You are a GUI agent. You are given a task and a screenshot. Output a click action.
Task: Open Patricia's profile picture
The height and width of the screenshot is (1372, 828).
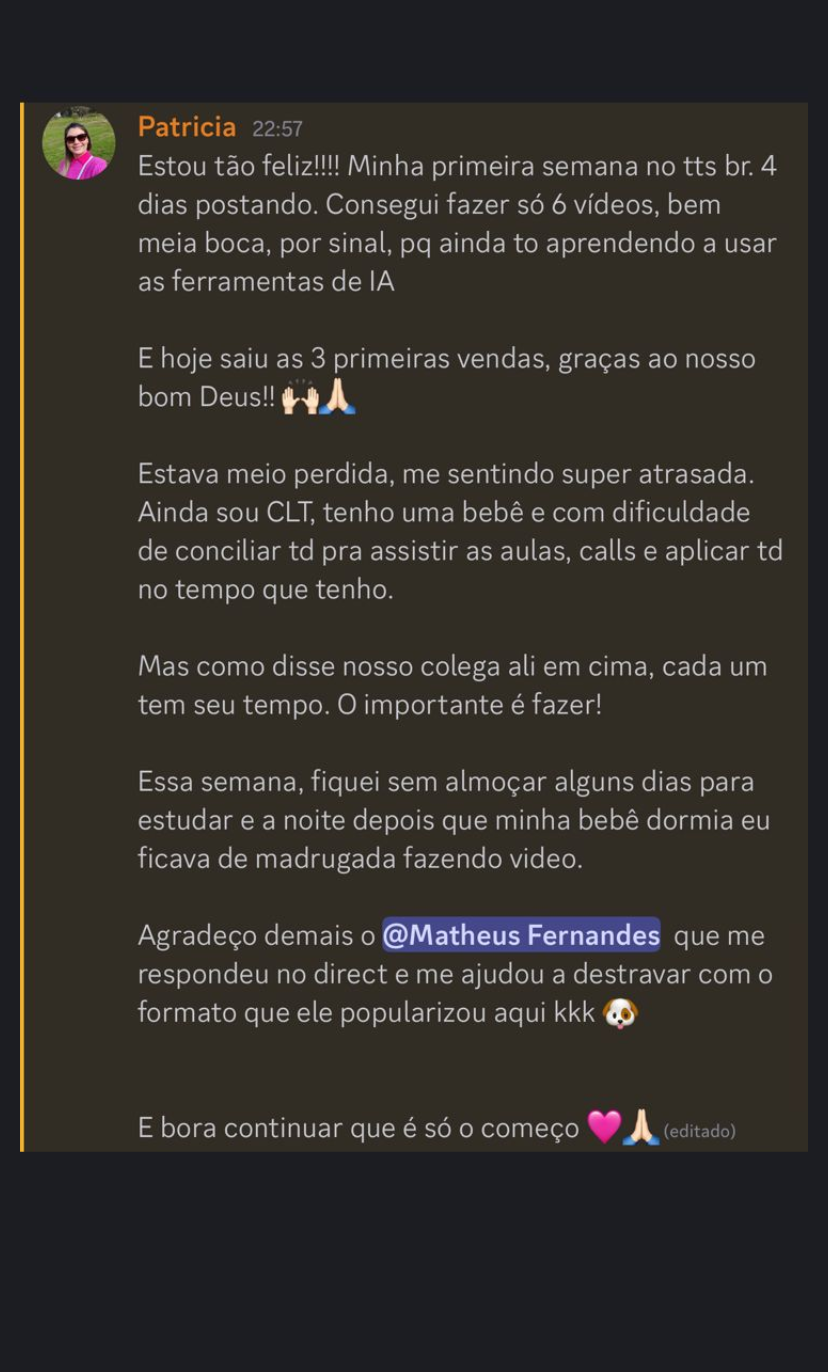pyautogui.click(x=78, y=143)
